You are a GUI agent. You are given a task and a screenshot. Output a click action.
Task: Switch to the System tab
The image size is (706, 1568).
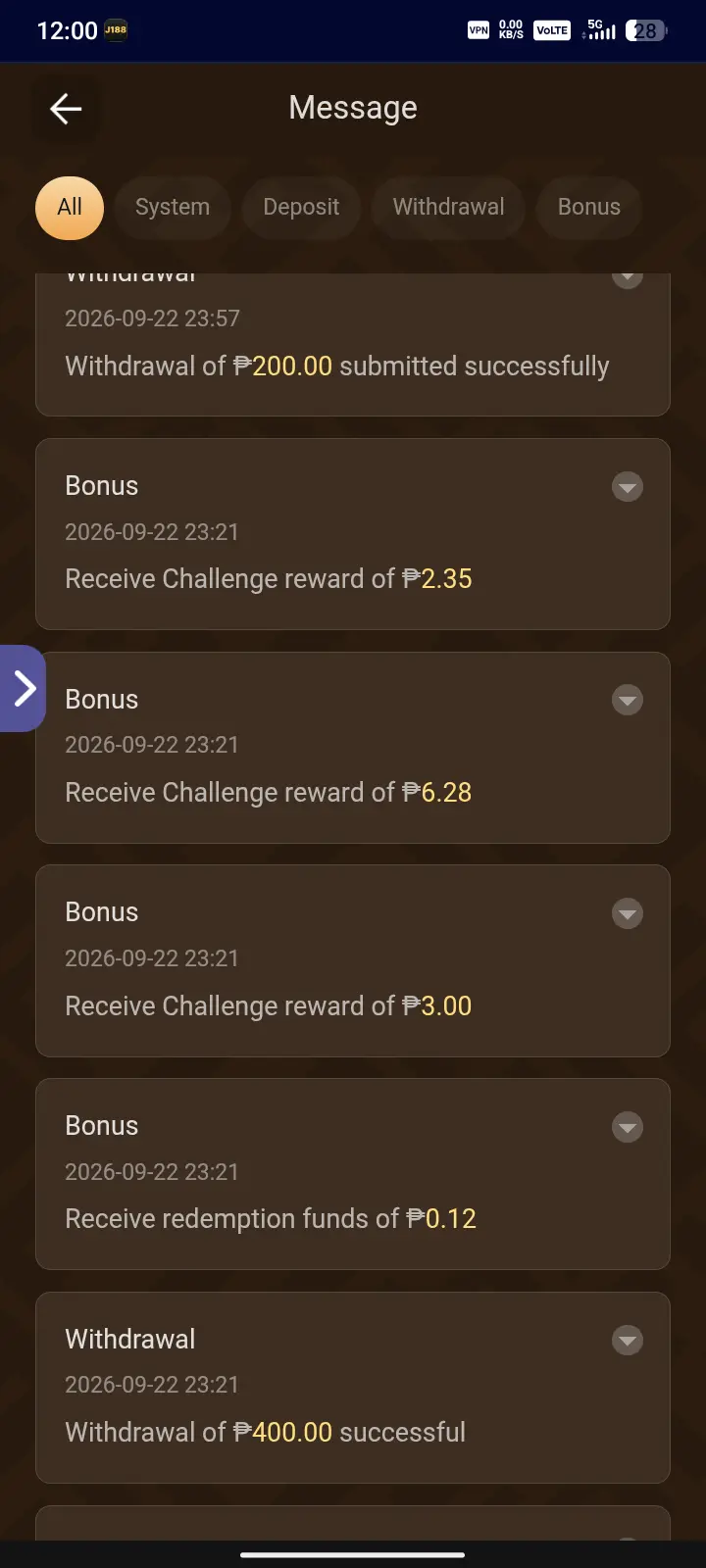click(173, 208)
